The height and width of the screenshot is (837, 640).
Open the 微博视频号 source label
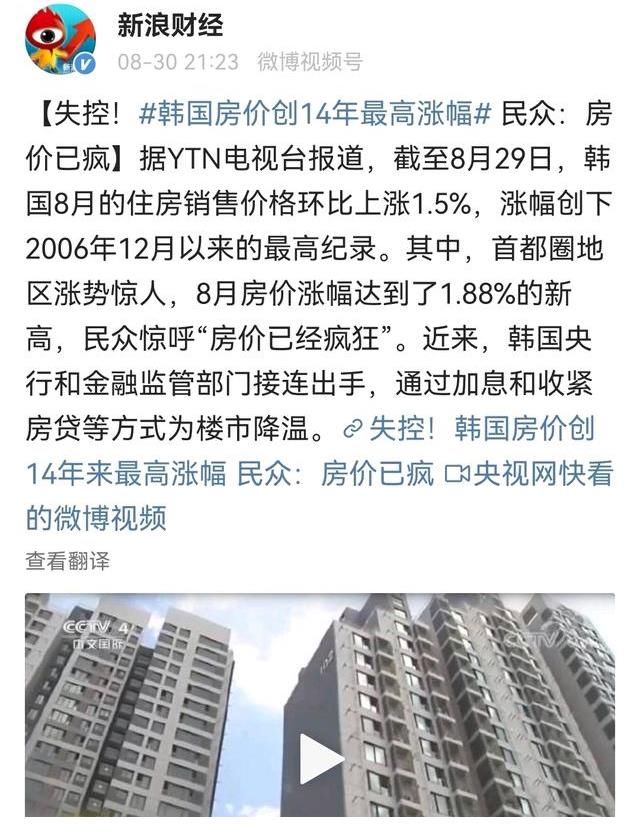[x=310, y=62]
